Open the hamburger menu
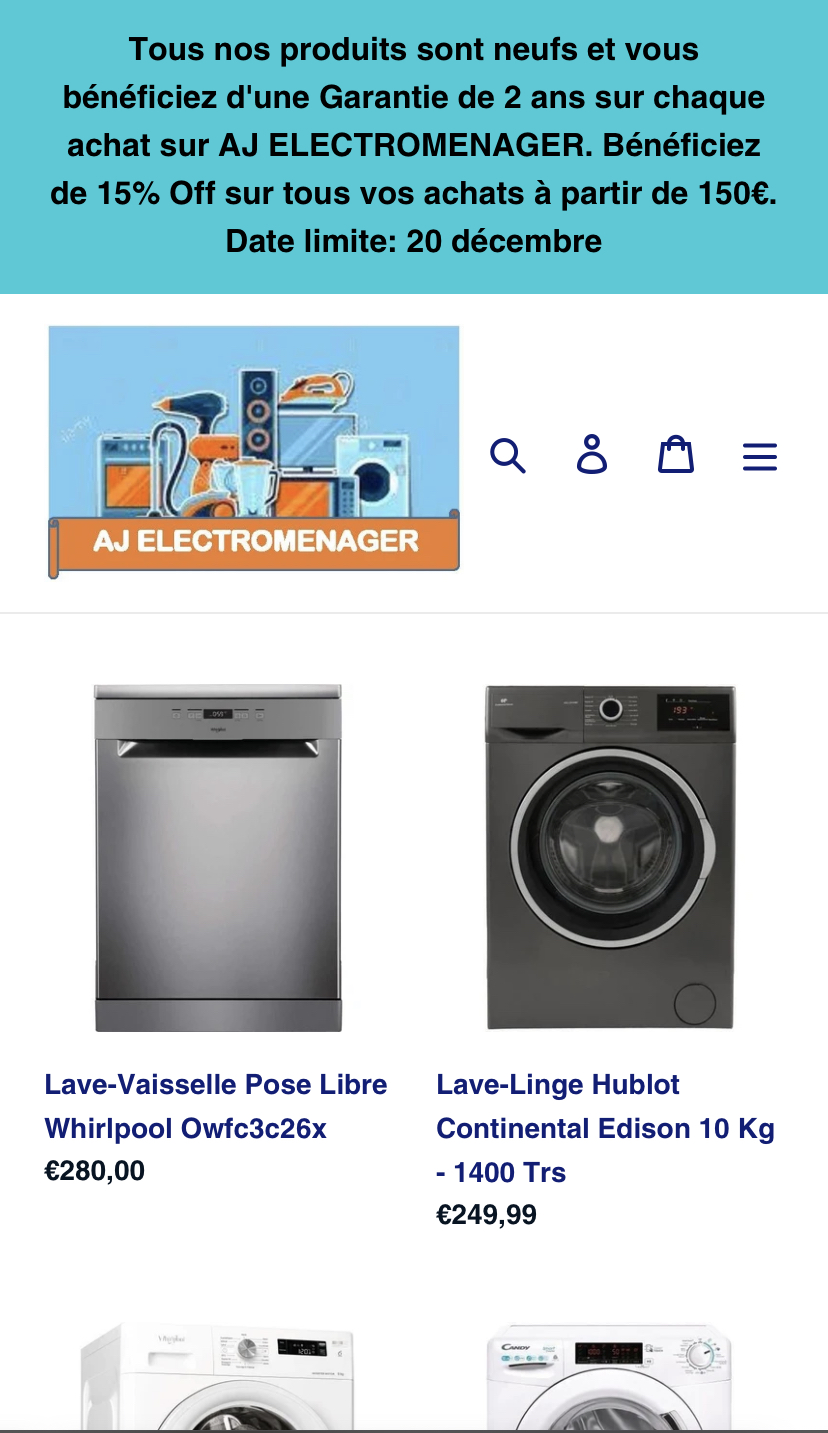 pos(760,457)
